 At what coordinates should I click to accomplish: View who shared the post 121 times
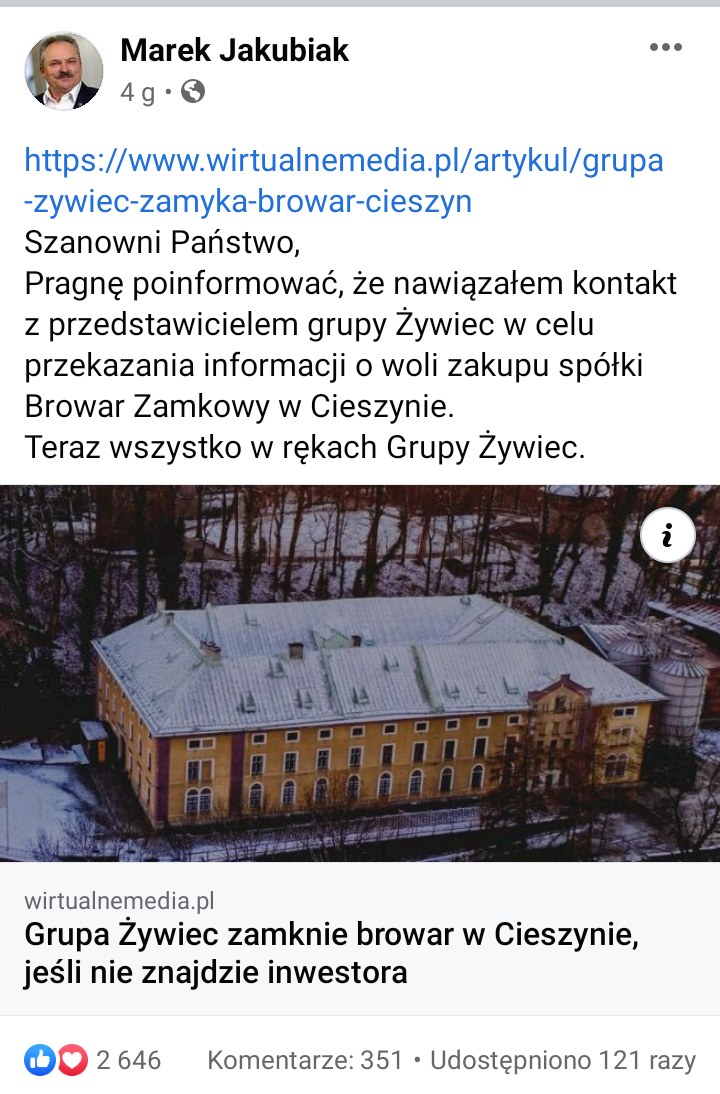[x=562, y=1060]
